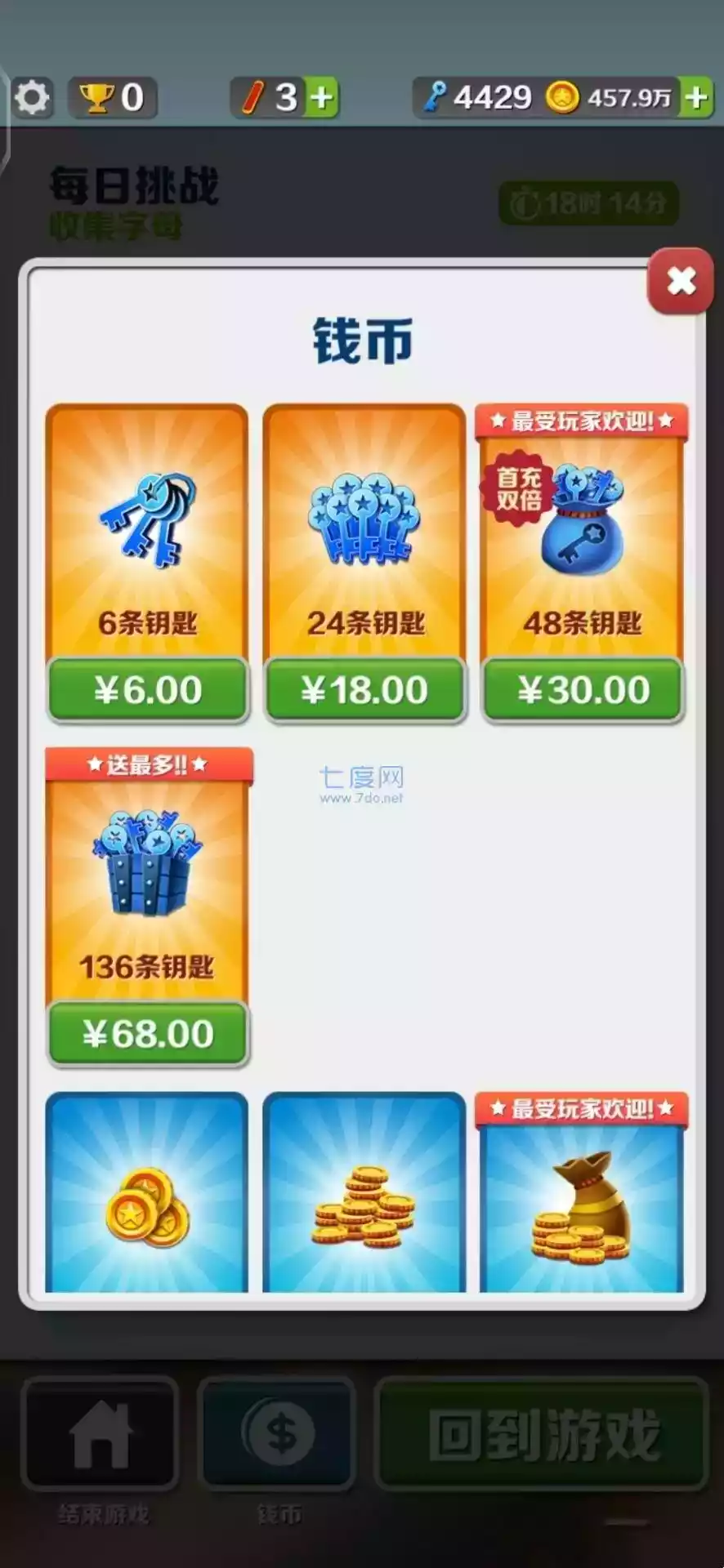Buy 136条钥匙 for ¥68.00
This screenshot has width=724, height=1568.
click(147, 1034)
